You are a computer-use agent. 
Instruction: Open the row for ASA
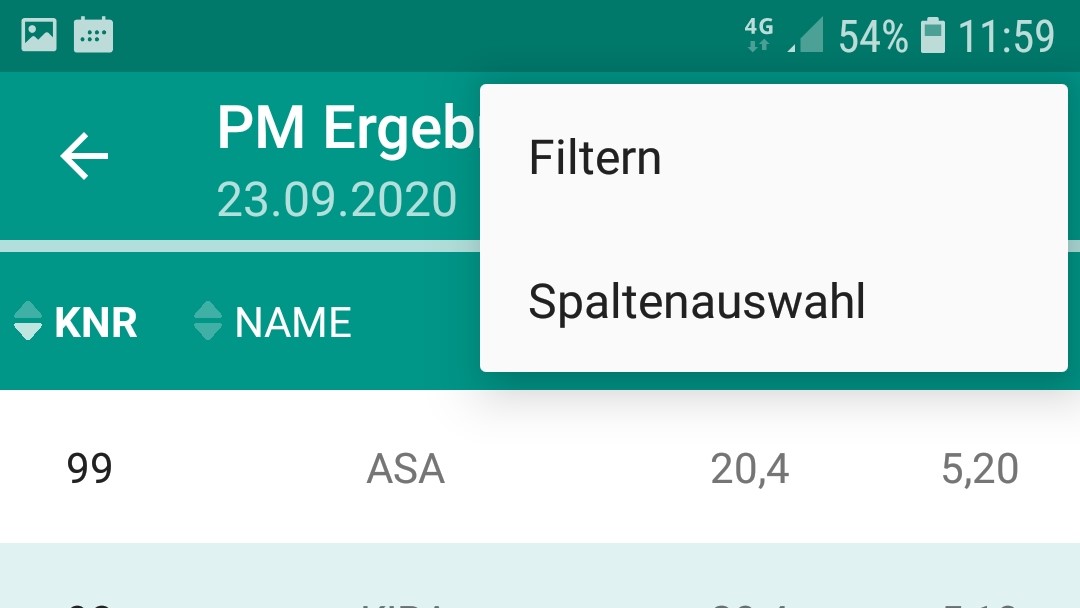(405, 468)
